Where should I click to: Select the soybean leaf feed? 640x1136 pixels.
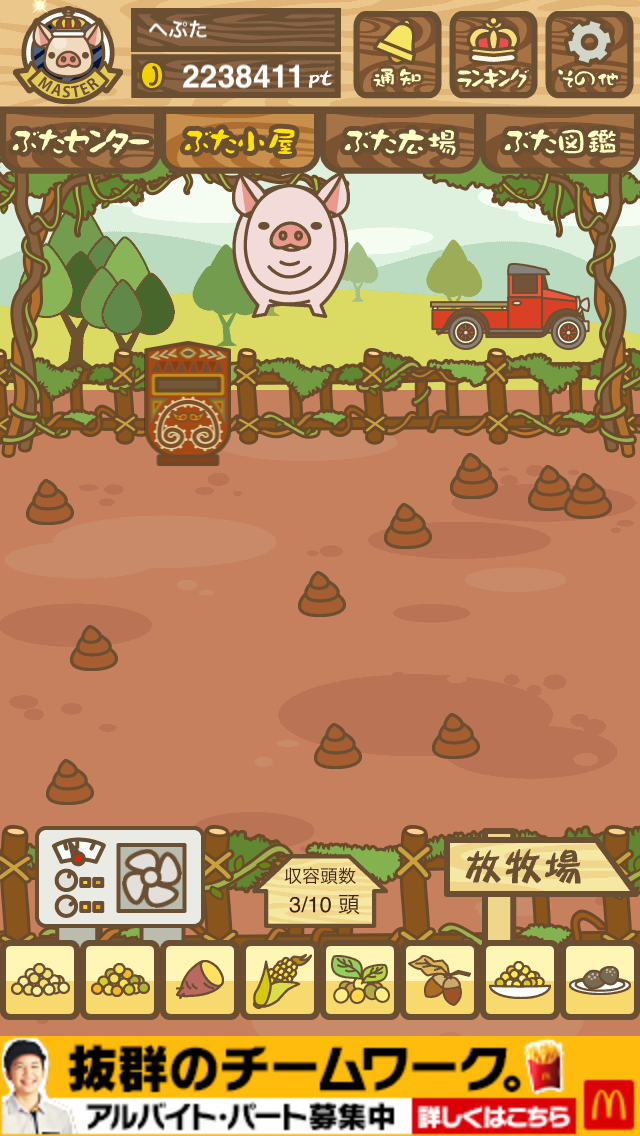point(360,980)
